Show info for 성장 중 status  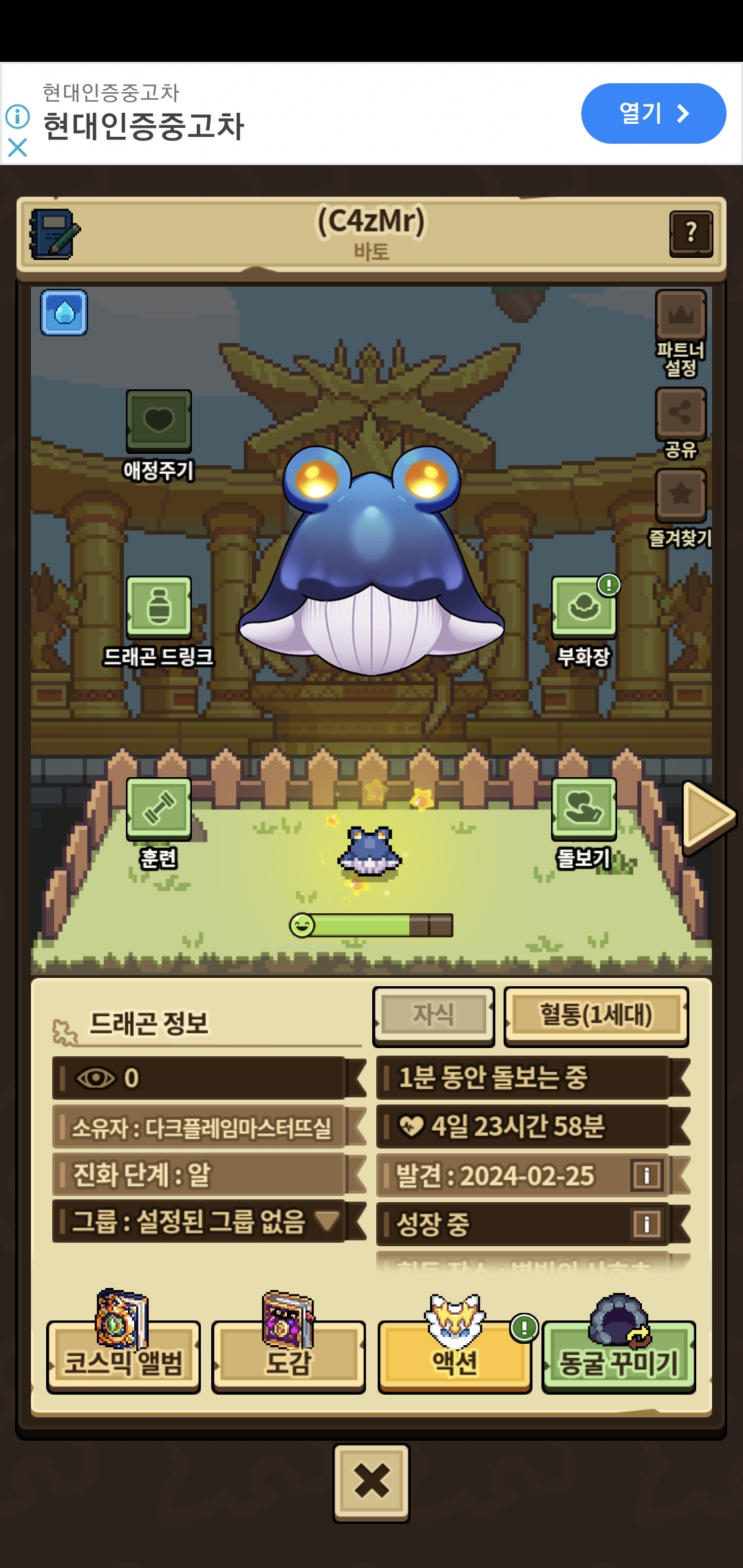click(646, 1224)
